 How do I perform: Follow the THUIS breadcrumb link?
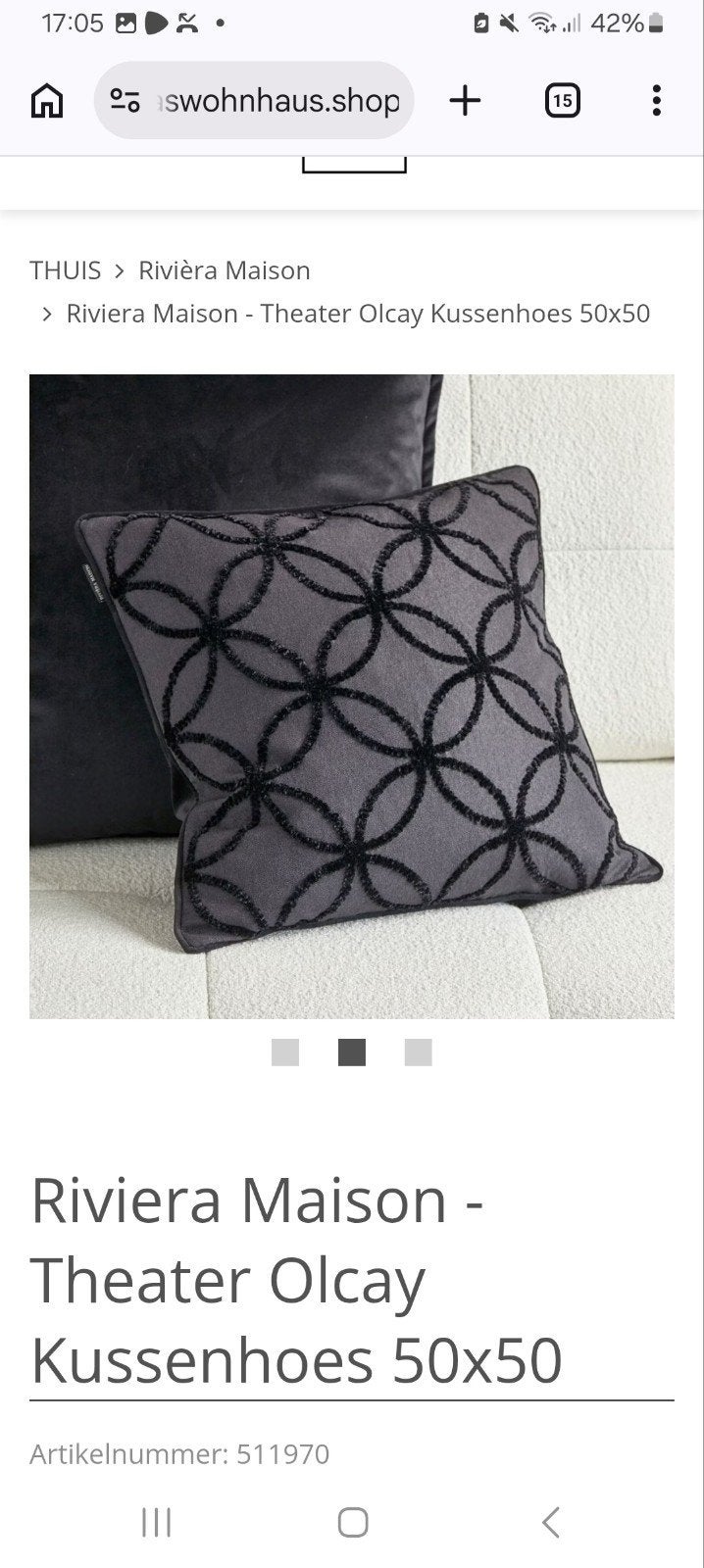[66, 270]
